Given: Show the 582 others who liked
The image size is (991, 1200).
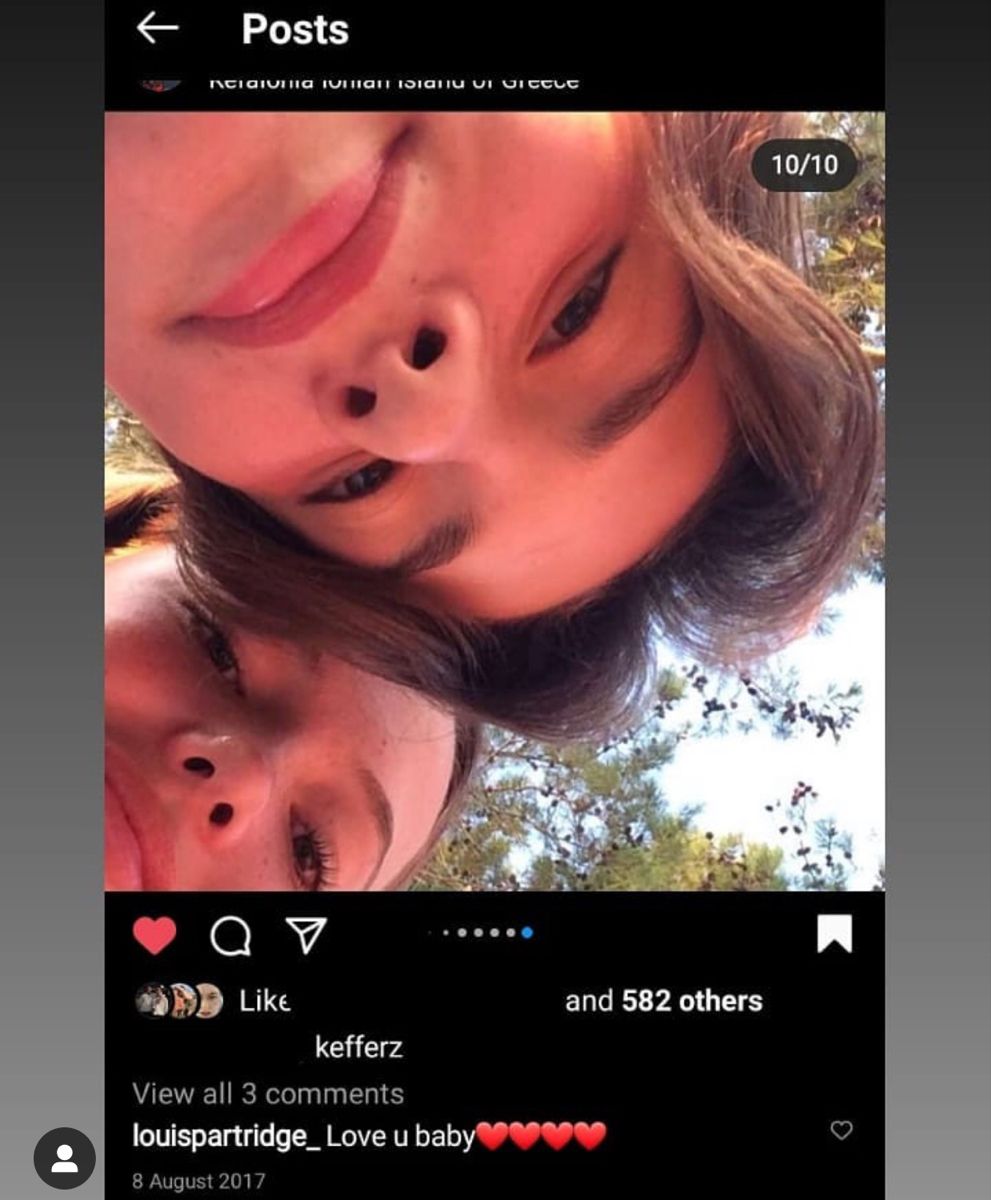Looking at the screenshot, I should [x=690, y=1001].
